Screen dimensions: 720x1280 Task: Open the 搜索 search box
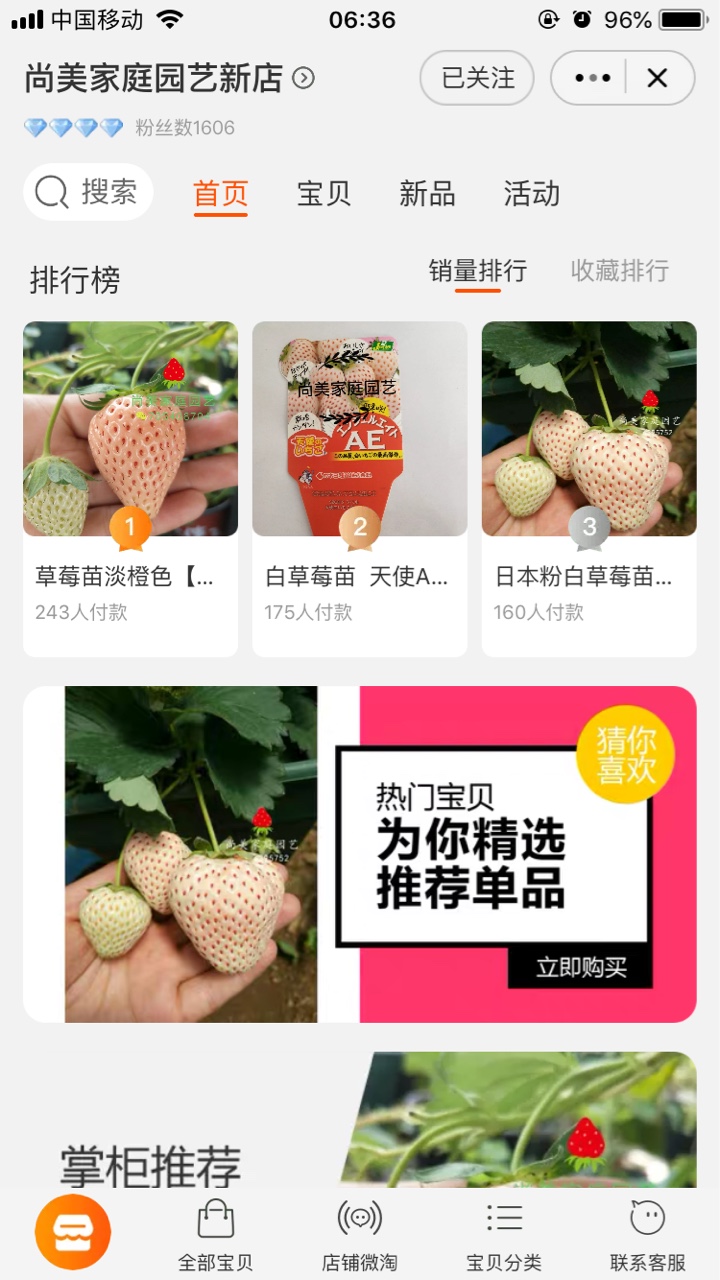point(88,192)
